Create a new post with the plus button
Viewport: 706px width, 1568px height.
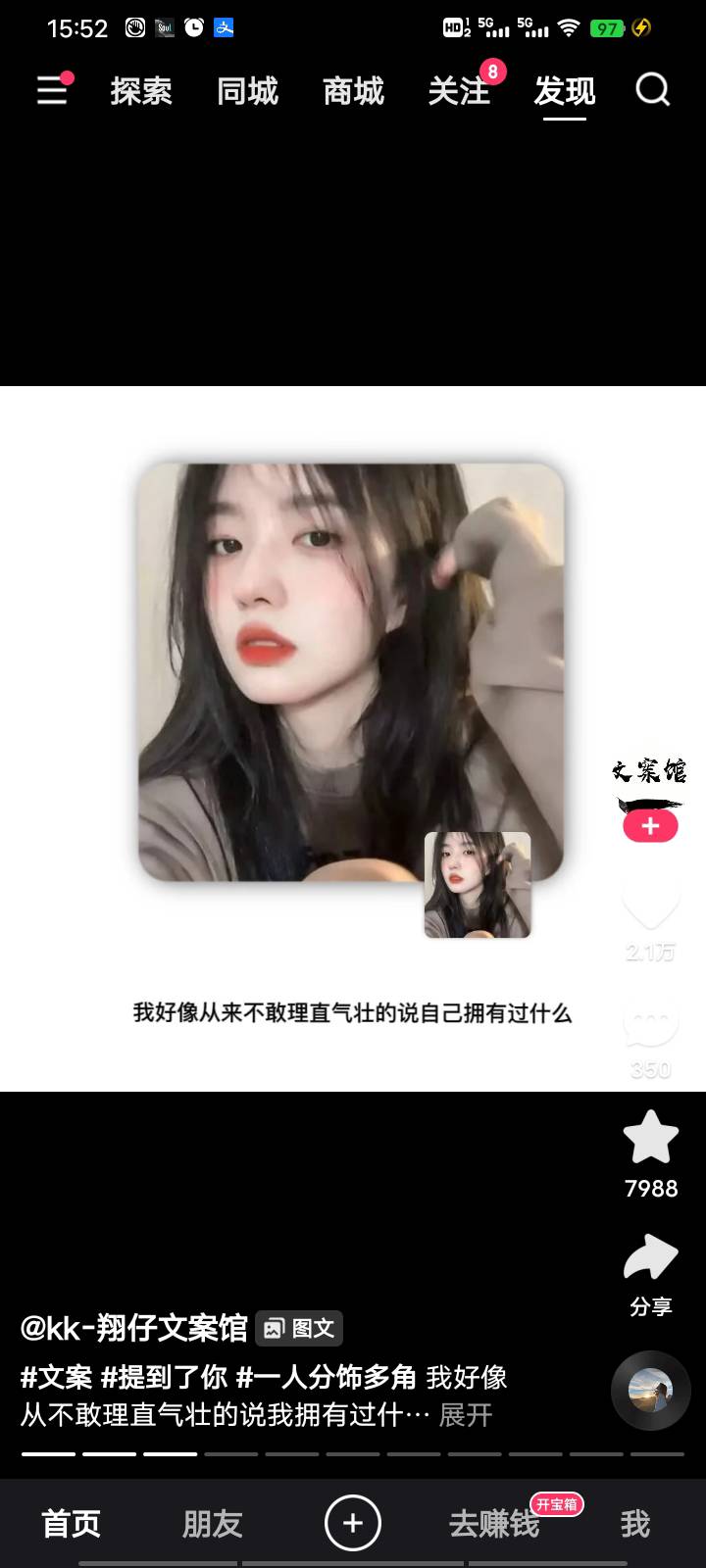[x=353, y=1523]
